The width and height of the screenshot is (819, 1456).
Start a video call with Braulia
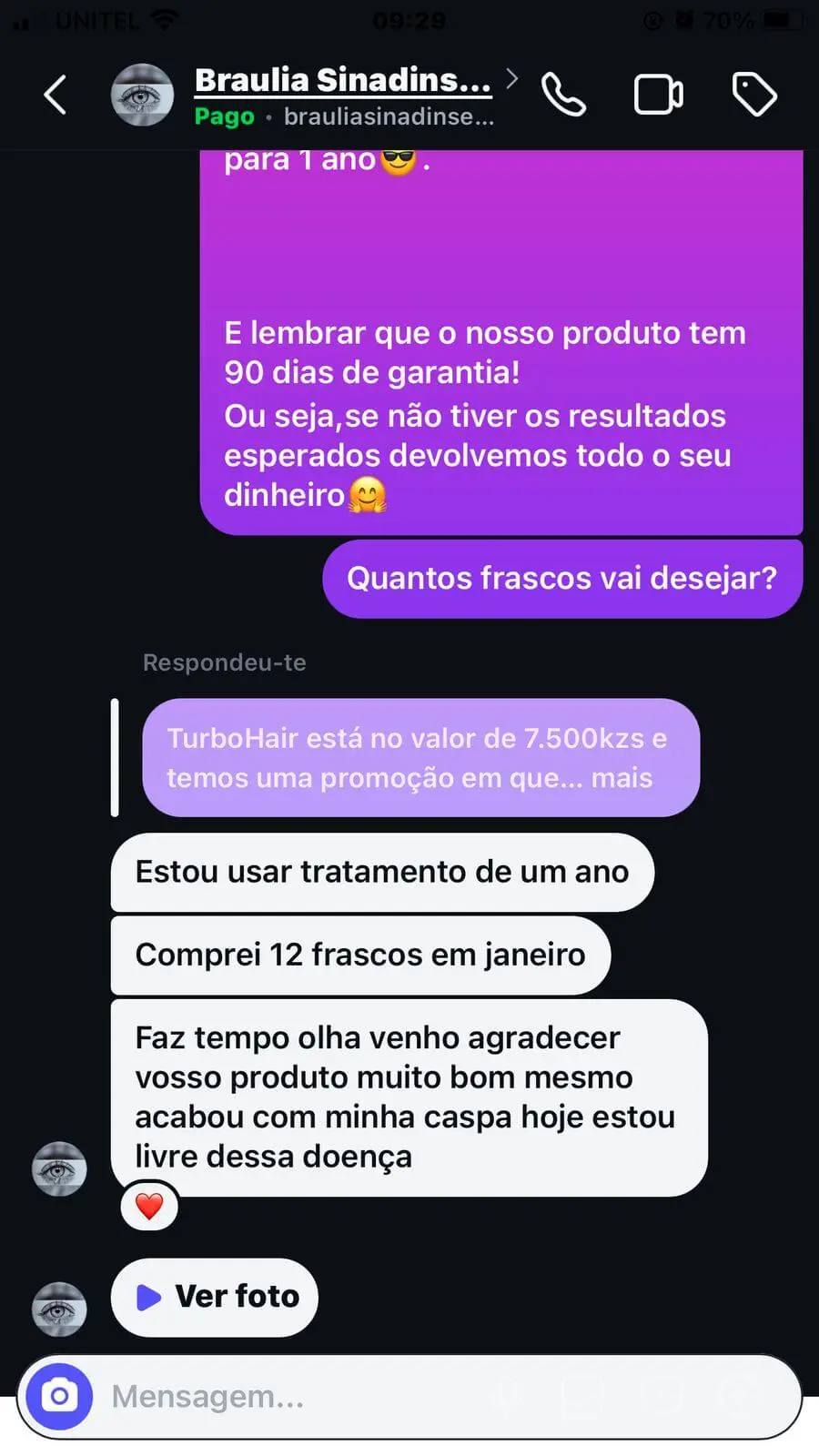[x=658, y=95]
